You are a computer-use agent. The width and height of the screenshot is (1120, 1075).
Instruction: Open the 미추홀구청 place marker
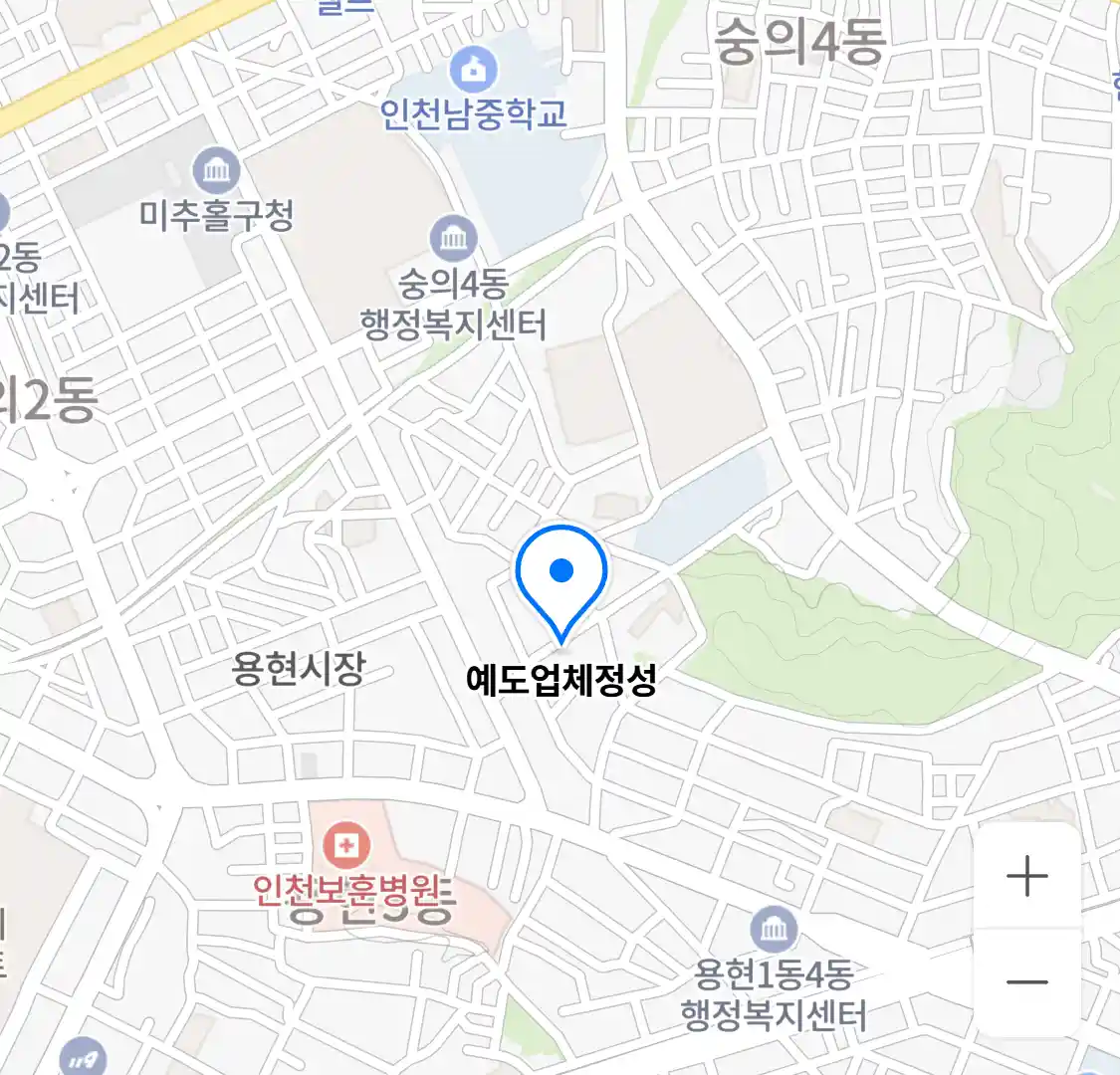pyautogui.click(x=216, y=172)
